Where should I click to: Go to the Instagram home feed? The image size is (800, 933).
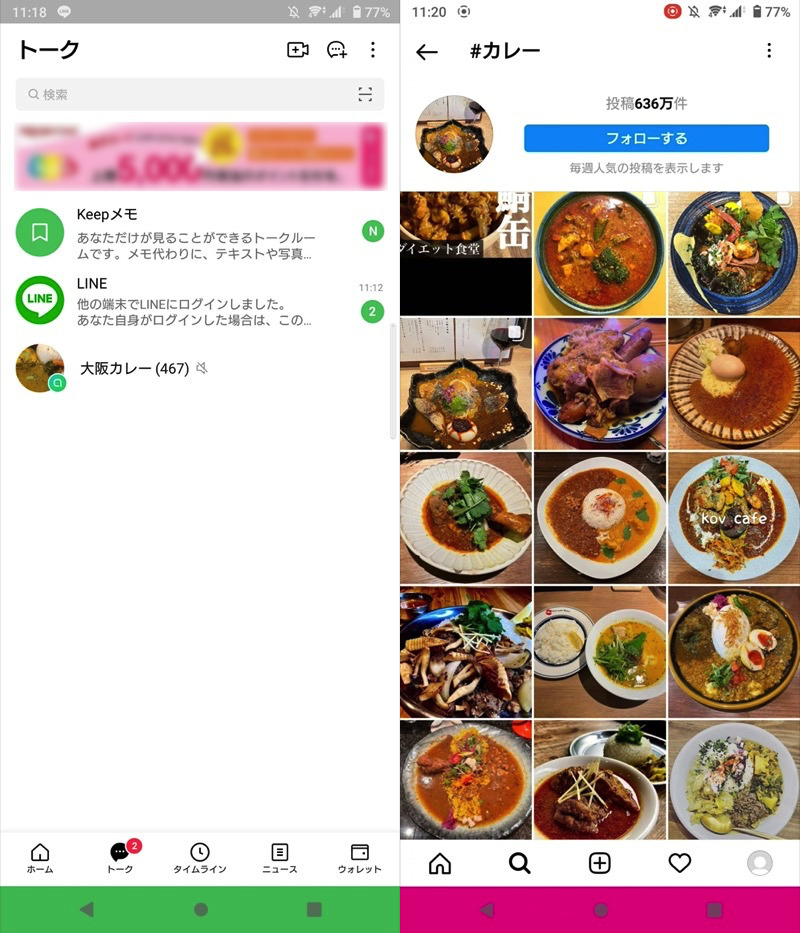click(440, 863)
